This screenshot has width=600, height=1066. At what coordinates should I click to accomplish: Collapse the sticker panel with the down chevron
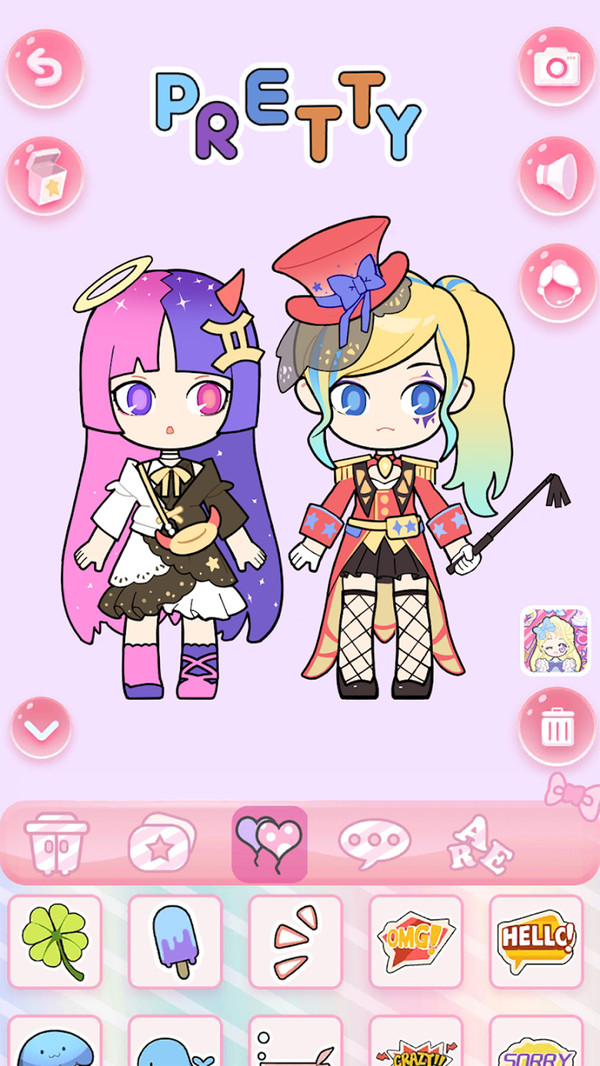[x=42, y=728]
